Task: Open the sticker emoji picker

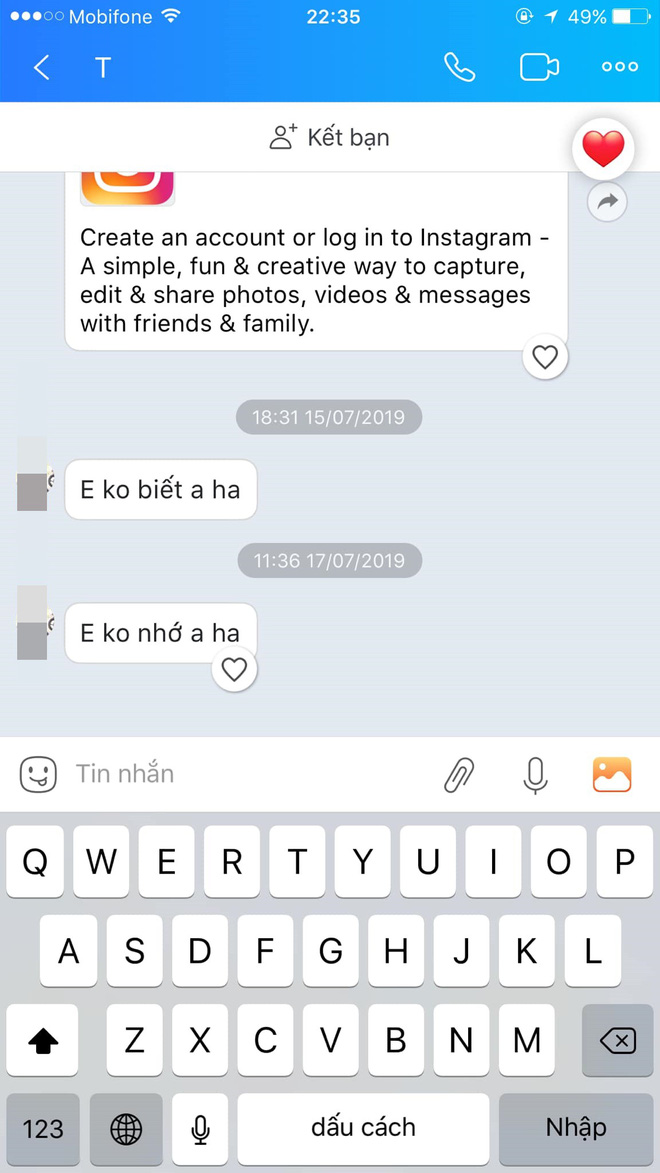Action: coord(38,774)
